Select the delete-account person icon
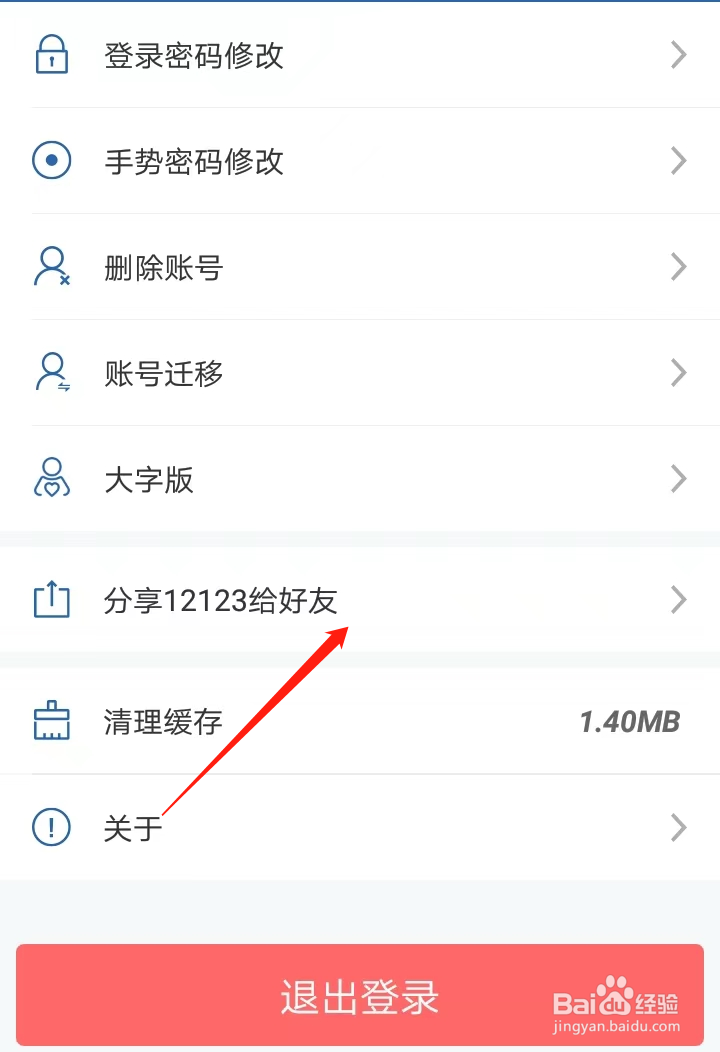720x1052 pixels. point(51,267)
